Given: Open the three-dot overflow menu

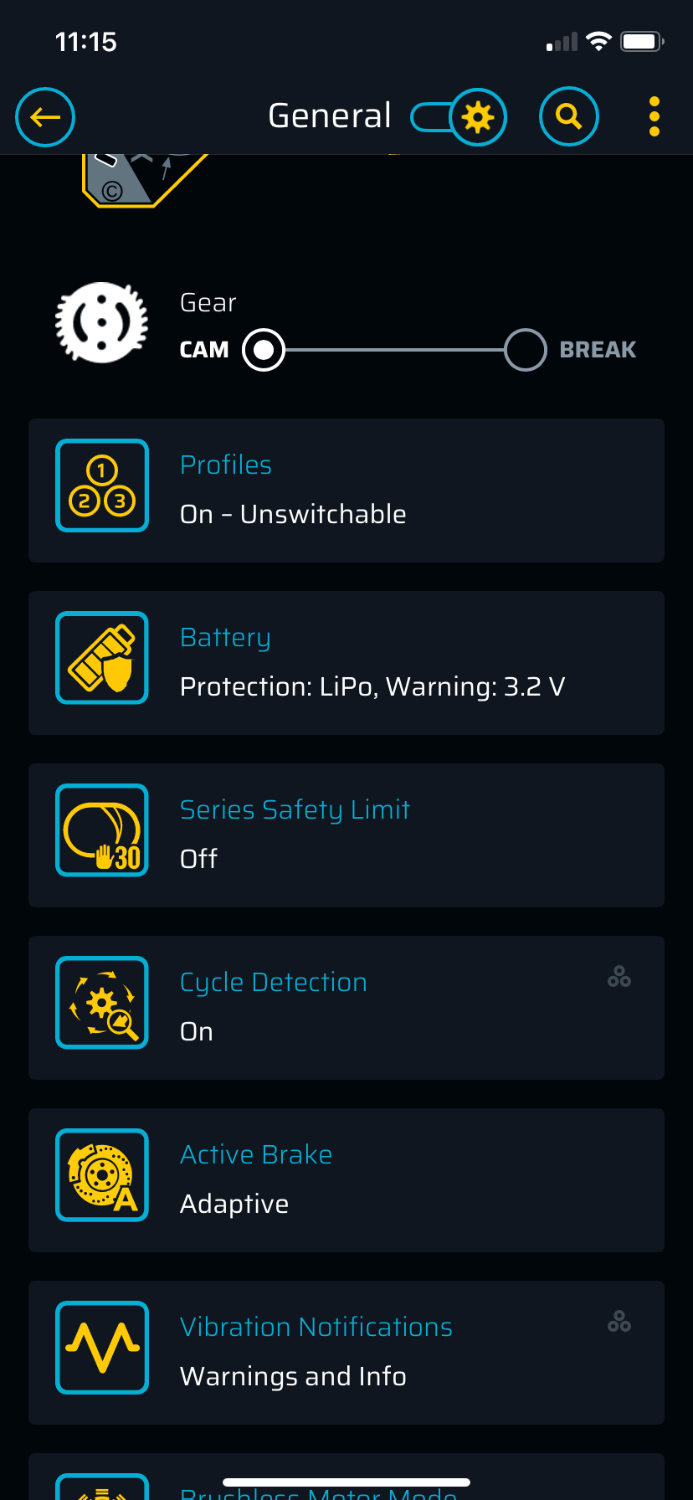Looking at the screenshot, I should point(654,117).
